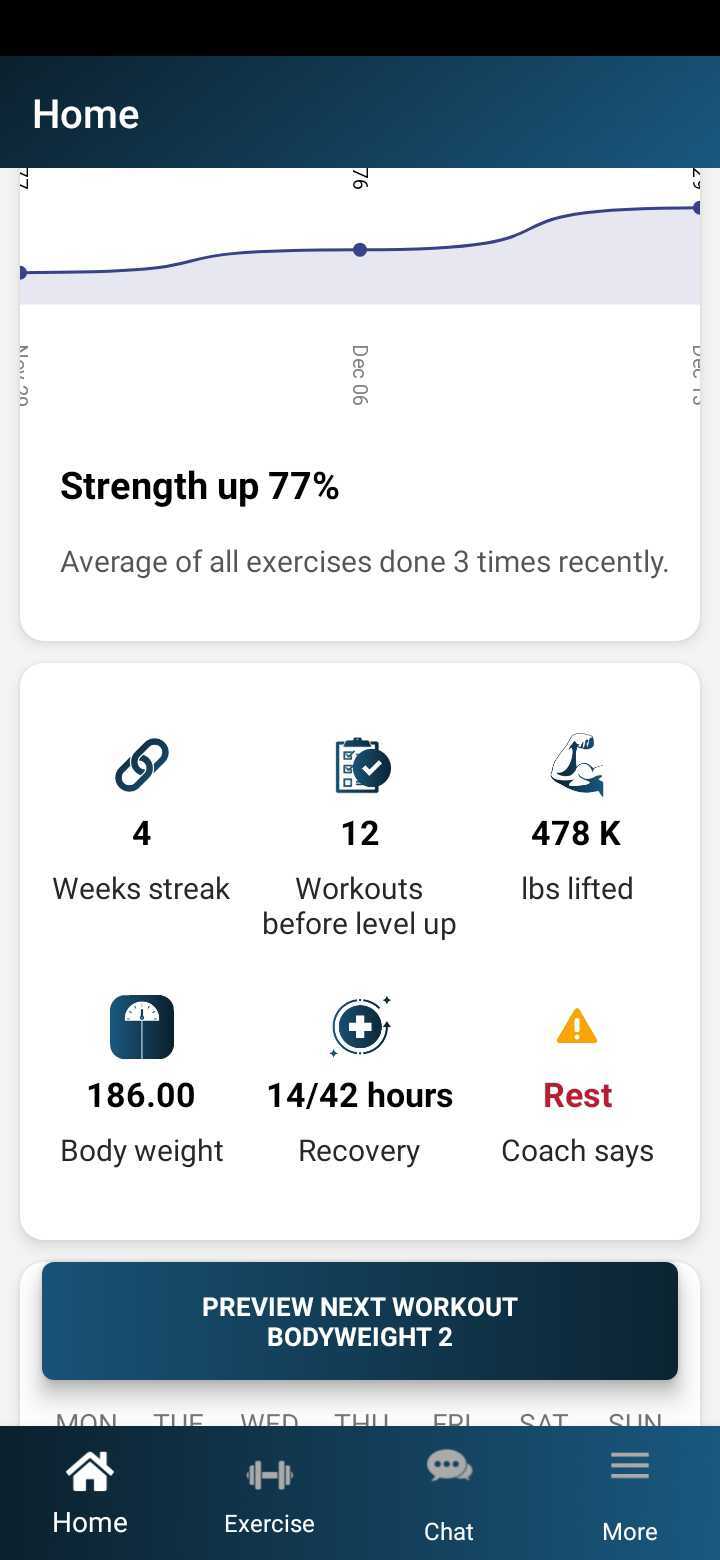Open the Recovery hours stat

(360, 1082)
